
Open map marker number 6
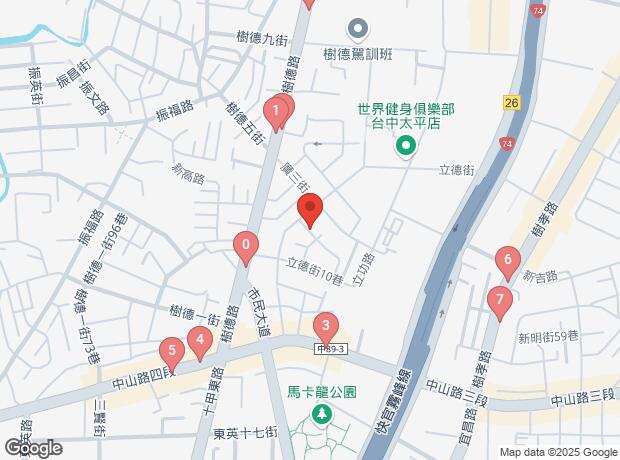(507, 262)
